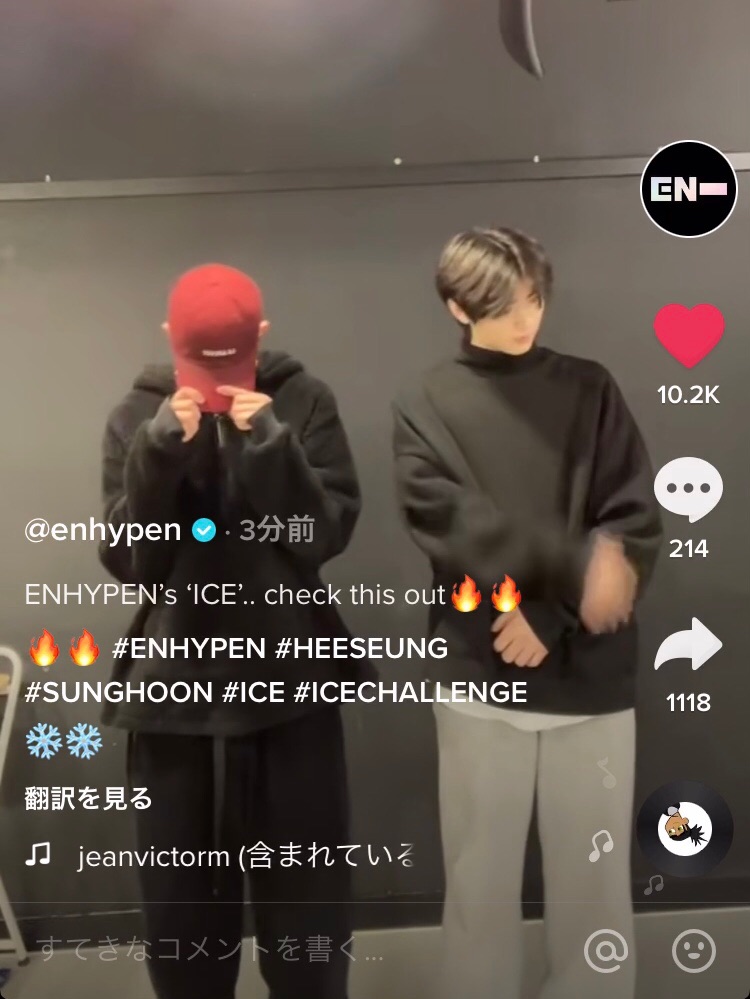
Task: Open the #ENHYPEN hashtag
Action: tap(188, 648)
